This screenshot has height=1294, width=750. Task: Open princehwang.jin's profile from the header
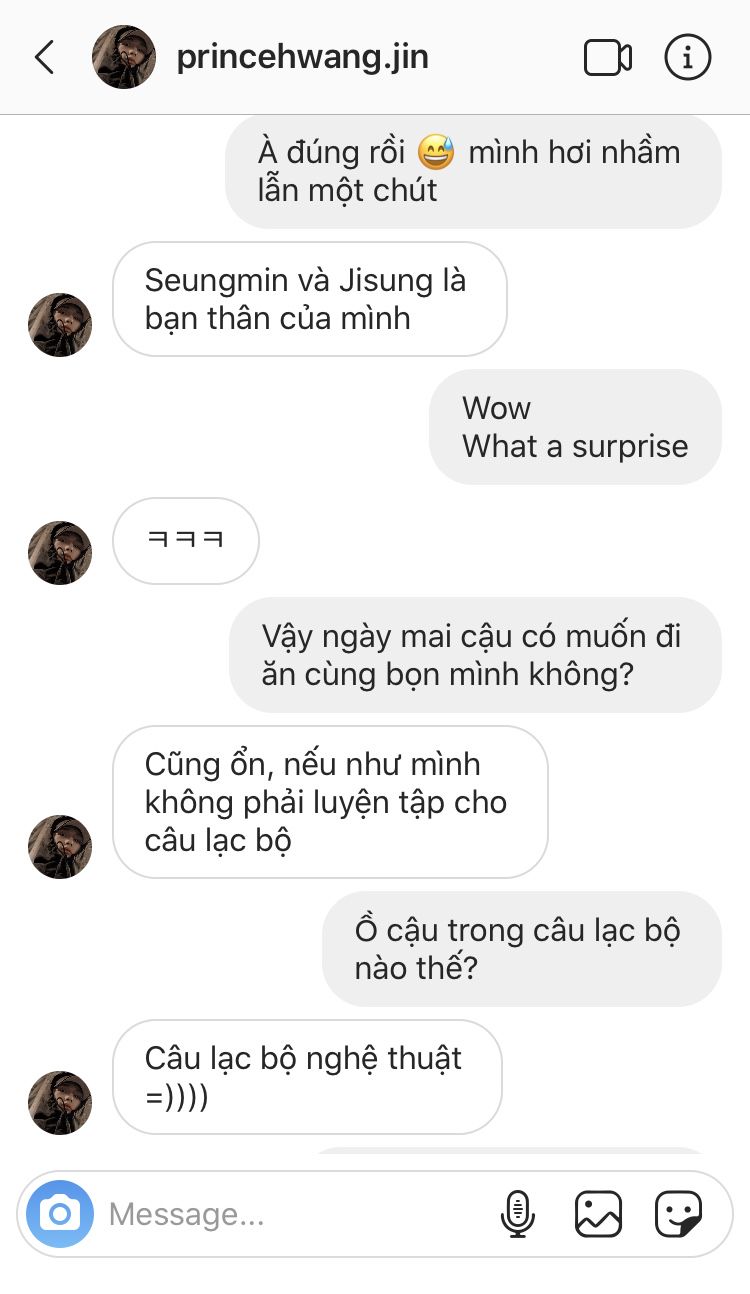click(301, 57)
